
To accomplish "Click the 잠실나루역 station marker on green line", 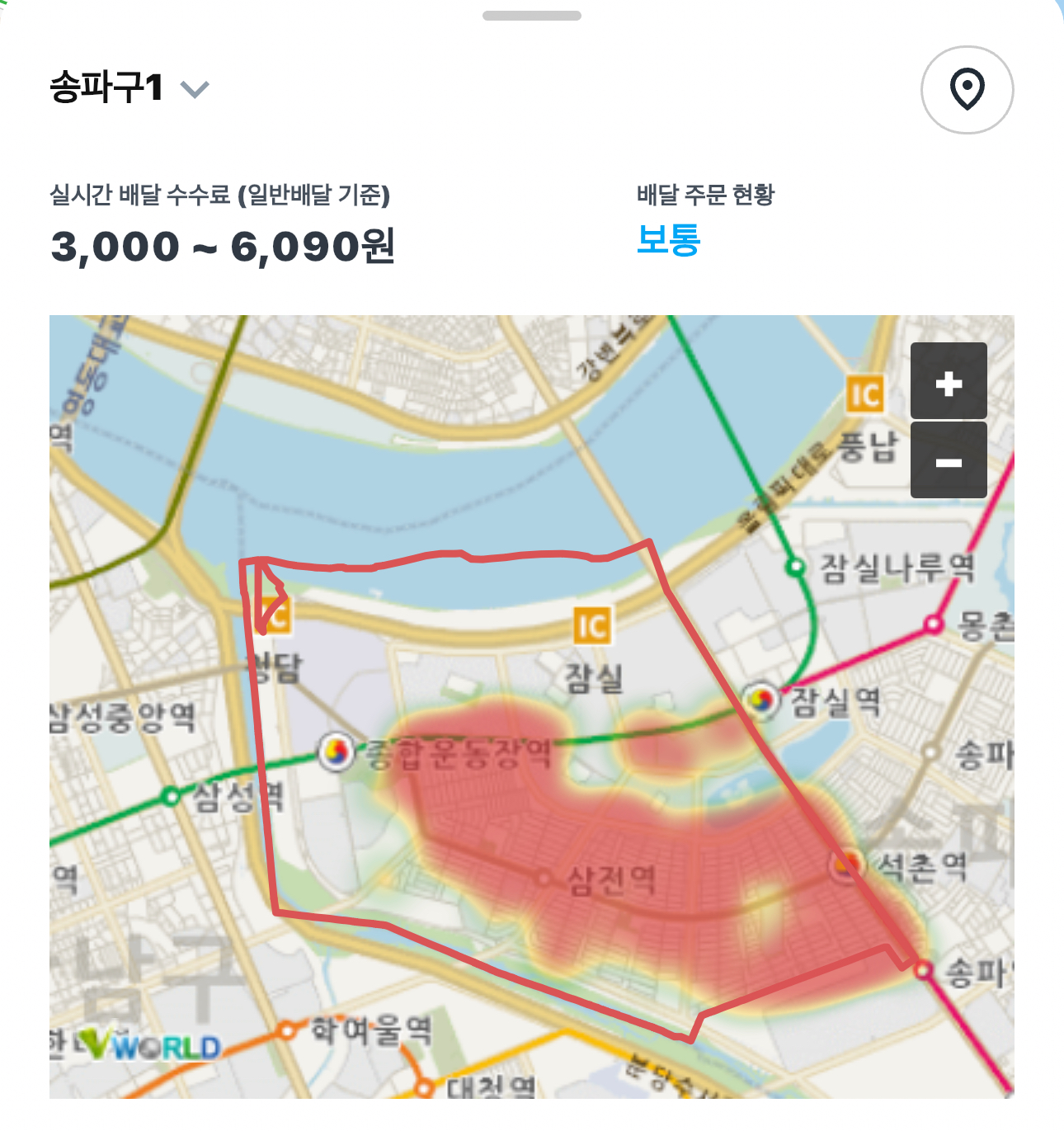I will pos(796,567).
